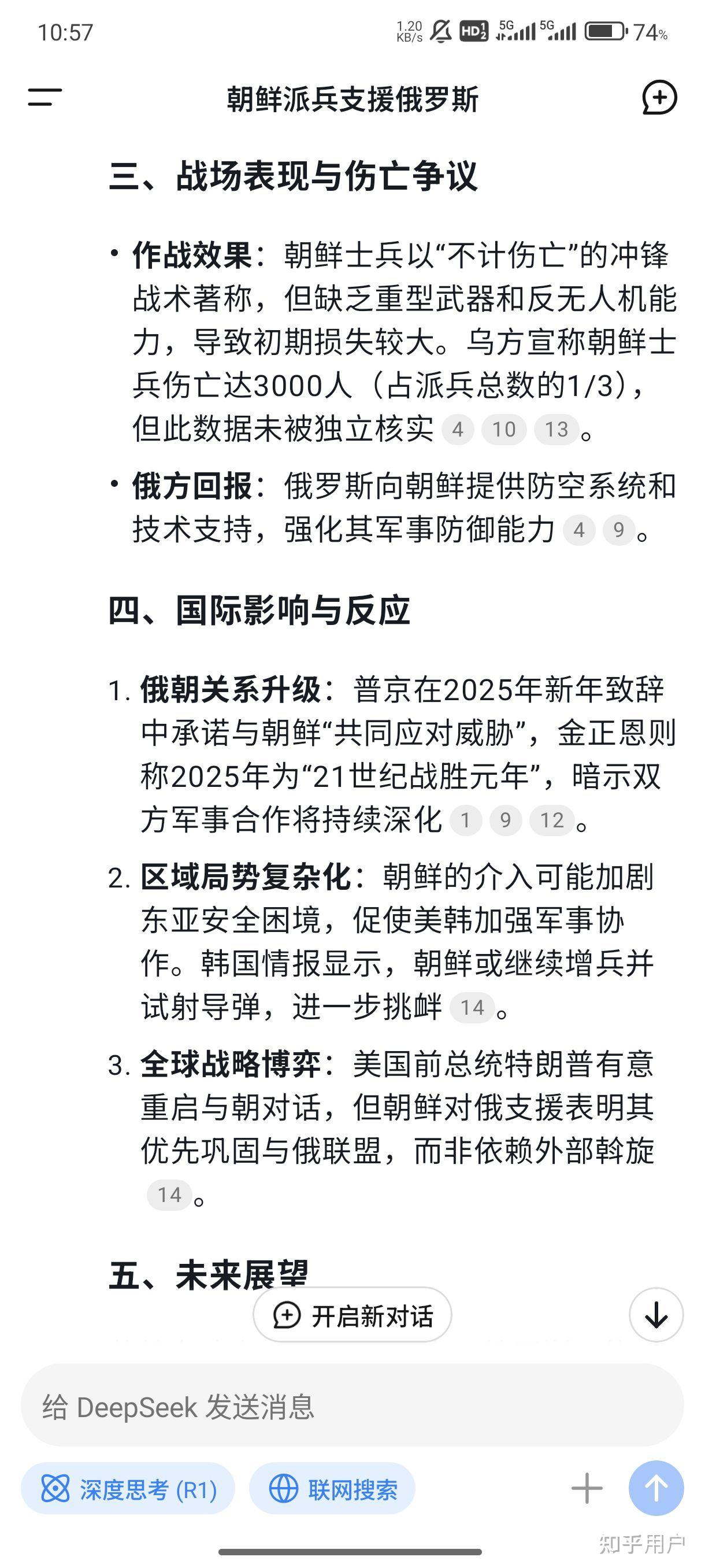Open citation 14 under 全球战略博弈
The height and width of the screenshot is (1568, 705).
pos(169,1195)
